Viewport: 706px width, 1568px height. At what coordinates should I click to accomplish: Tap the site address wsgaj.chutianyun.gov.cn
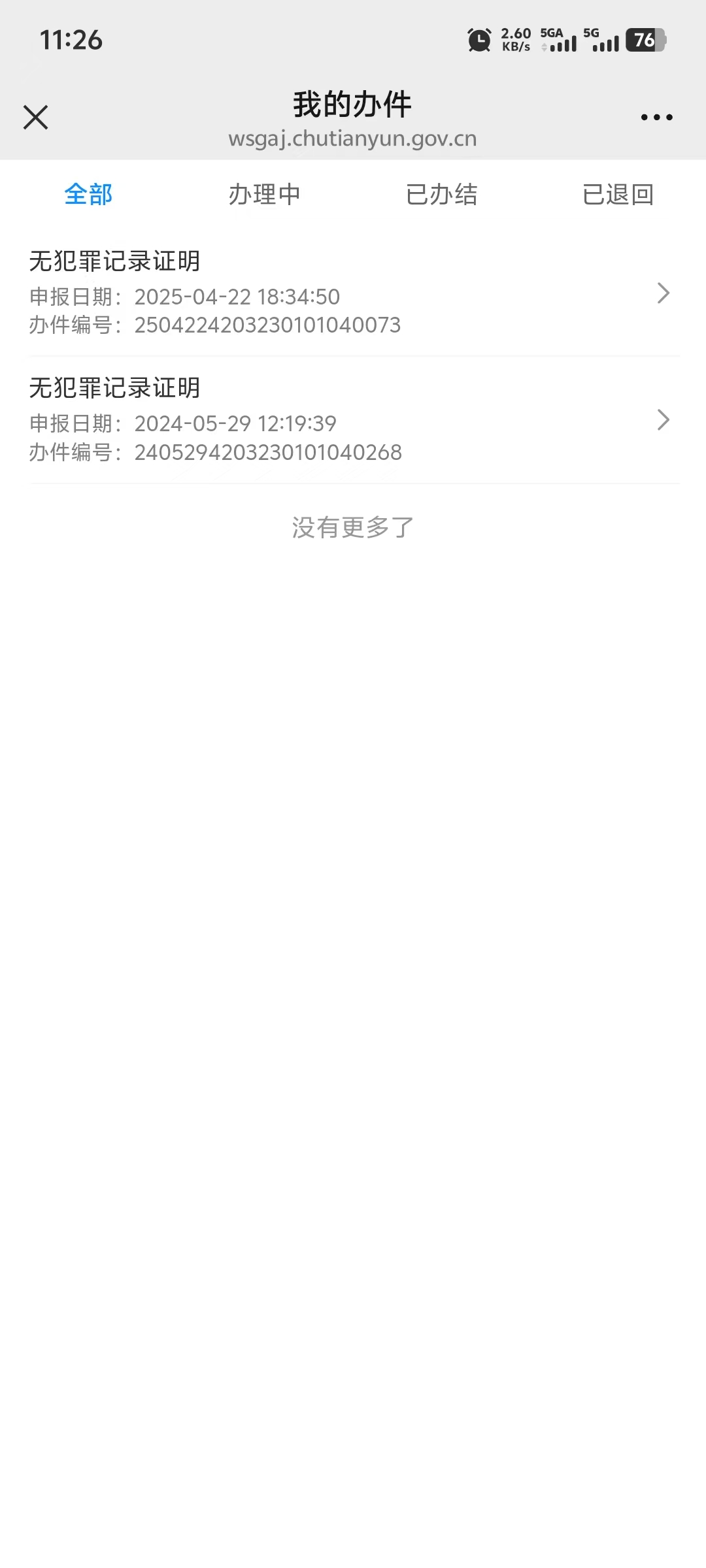353,138
